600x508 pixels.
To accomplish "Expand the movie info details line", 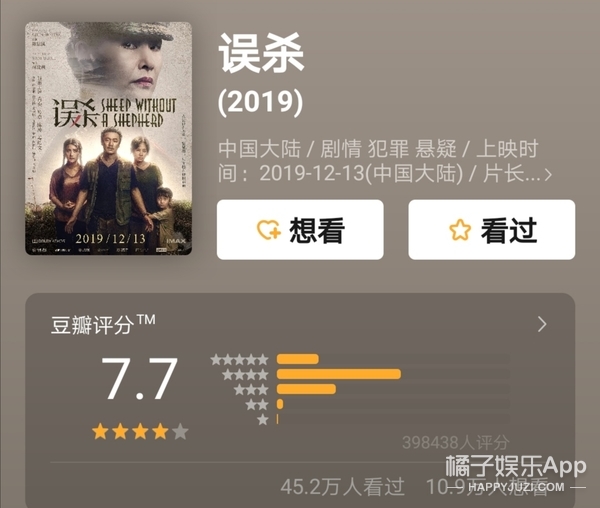I will pos(548,174).
